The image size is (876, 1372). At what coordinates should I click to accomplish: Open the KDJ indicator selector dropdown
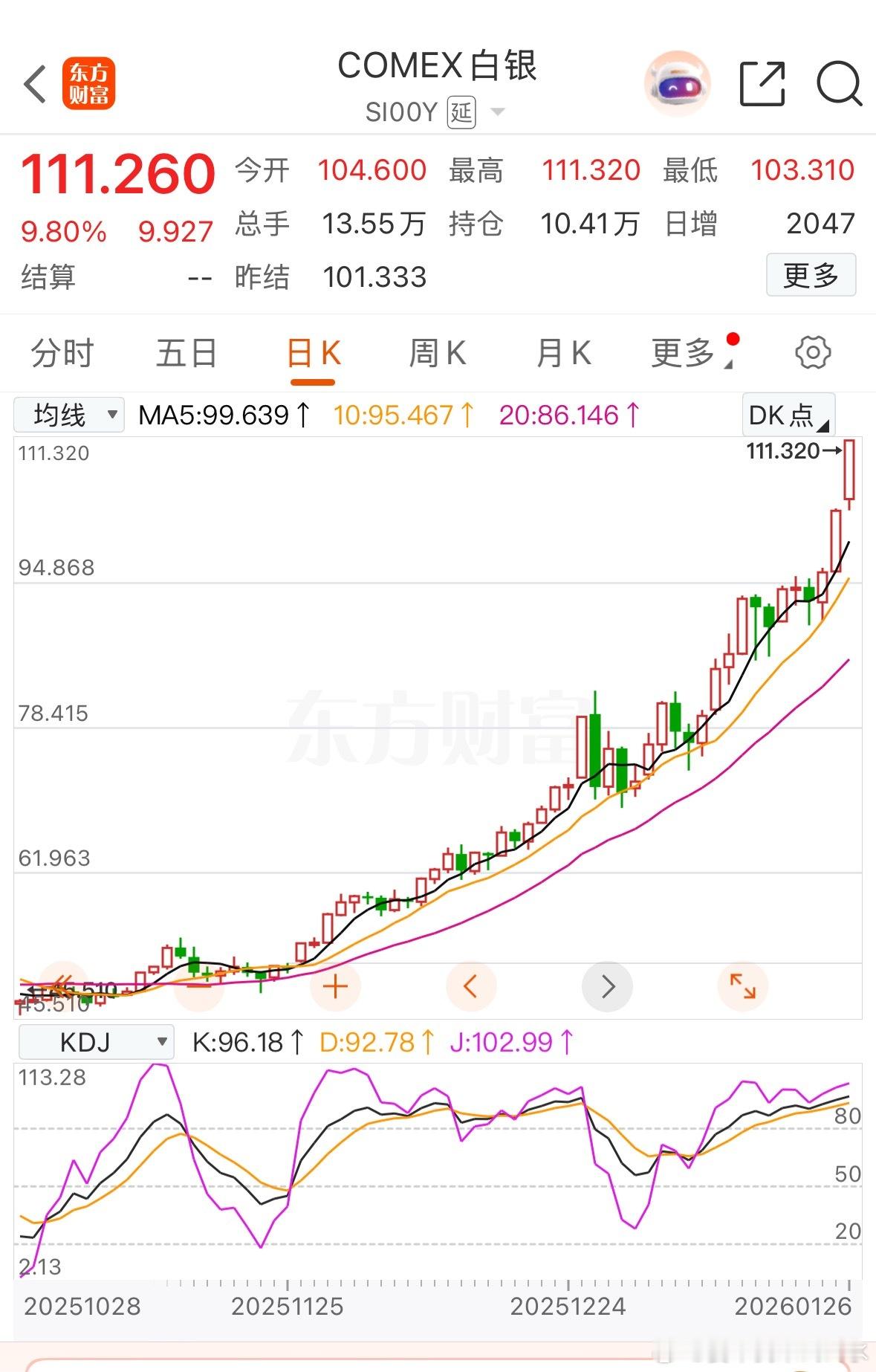(95, 1042)
